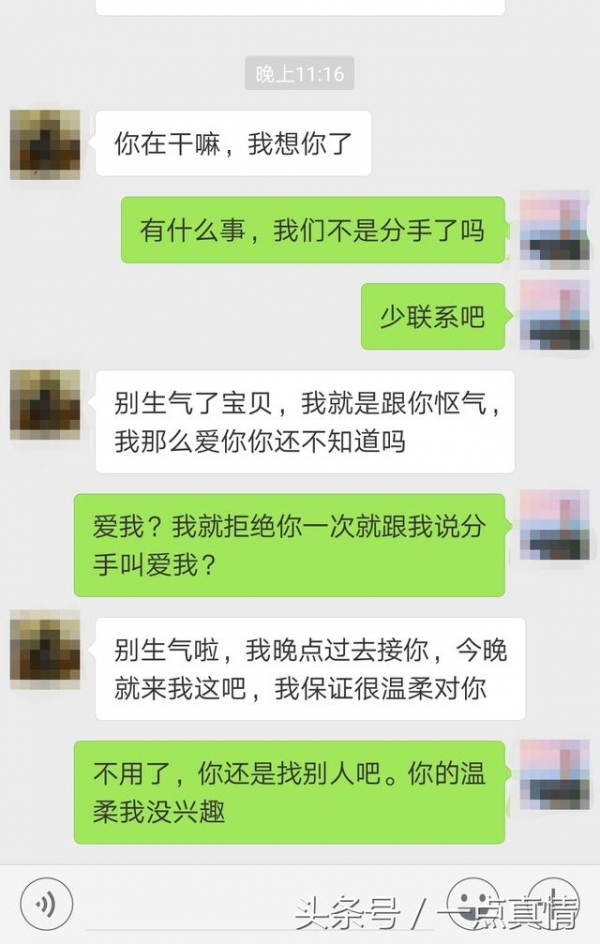Open own avatar beside 不用了，你还是找别人吧
The height and width of the screenshot is (944, 600).
(x=555, y=775)
